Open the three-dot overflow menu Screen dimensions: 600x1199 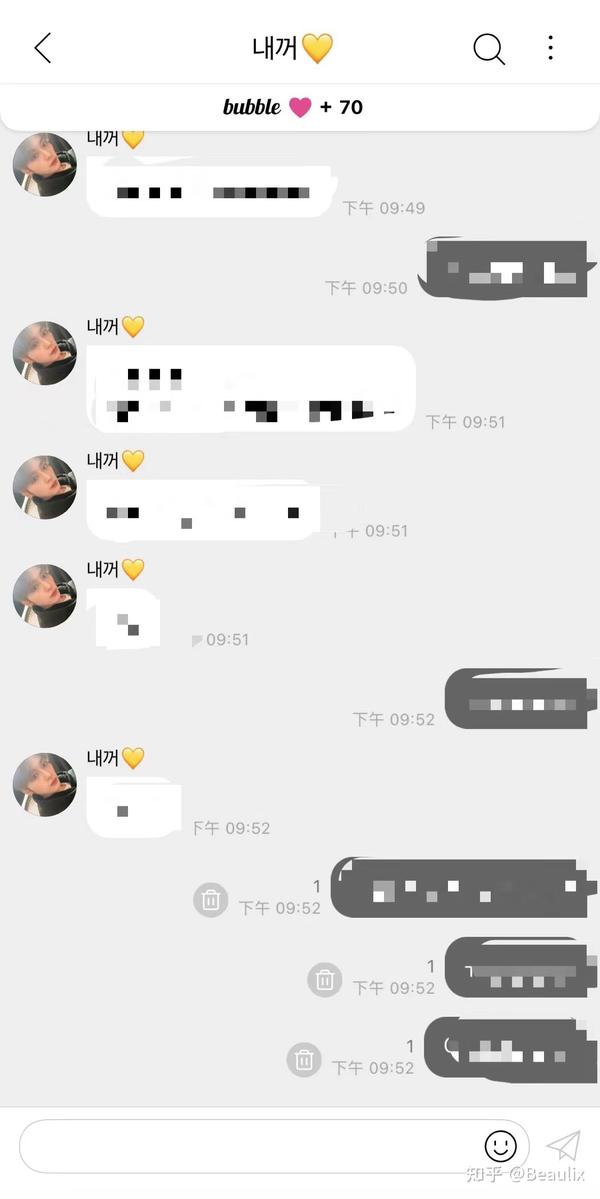[551, 48]
